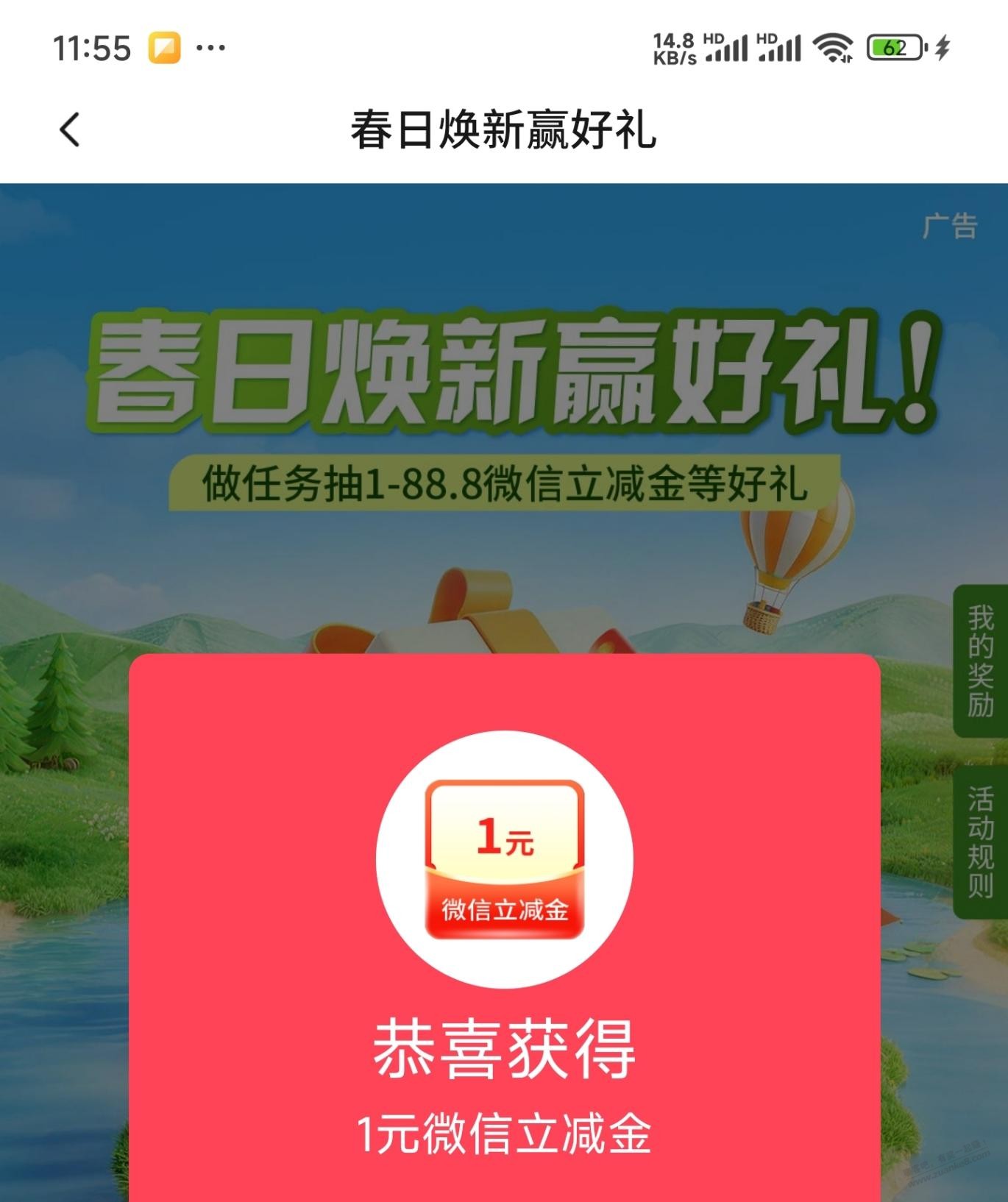1008x1202 pixels.
Task: Tap the three-dots indicator in the status bar
Action: pos(210,47)
